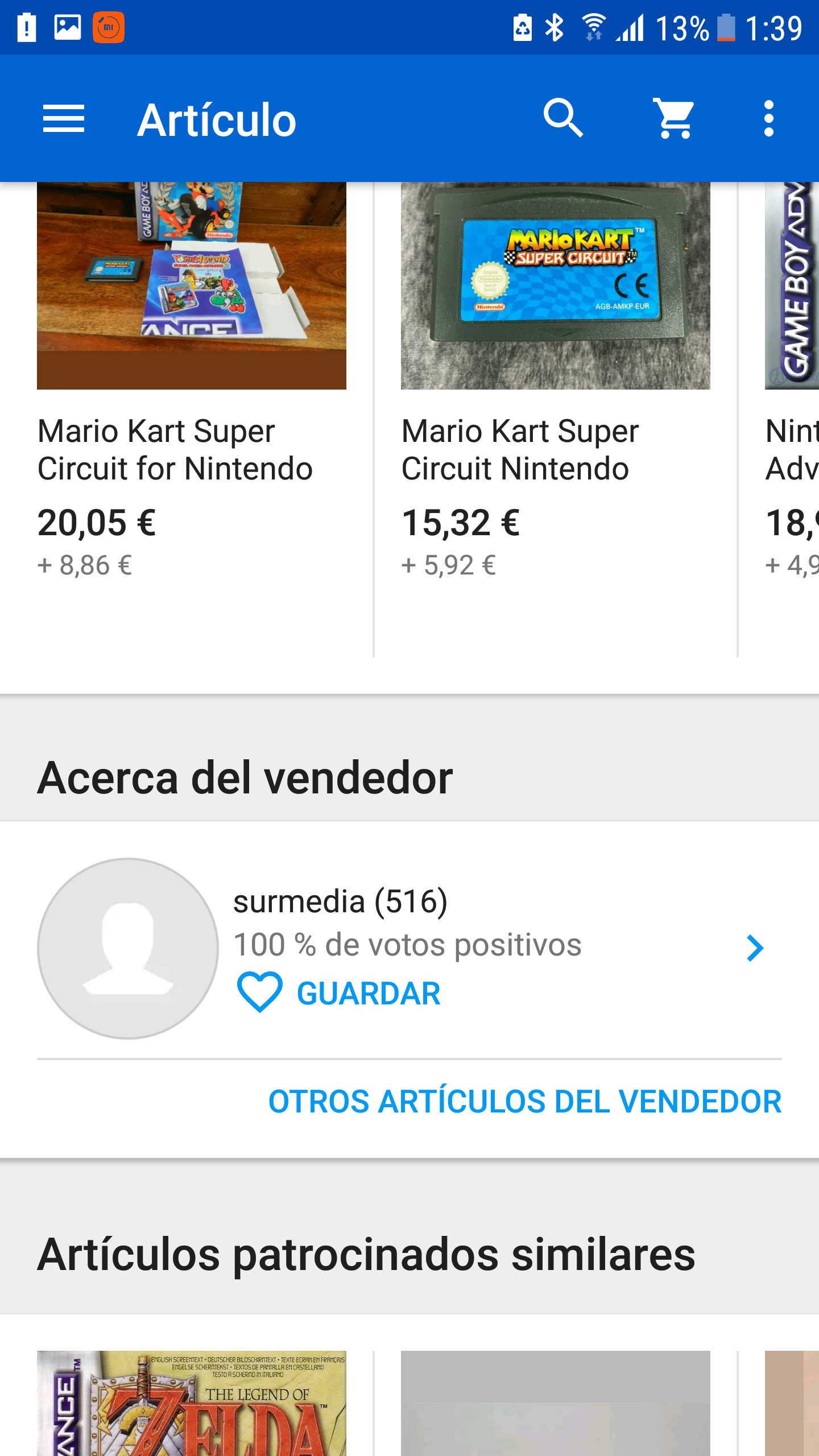The width and height of the screenshot is (819, 1456).
Task: Tap Otros artículos del vendedor
Action: click(x=524, y=1102)
